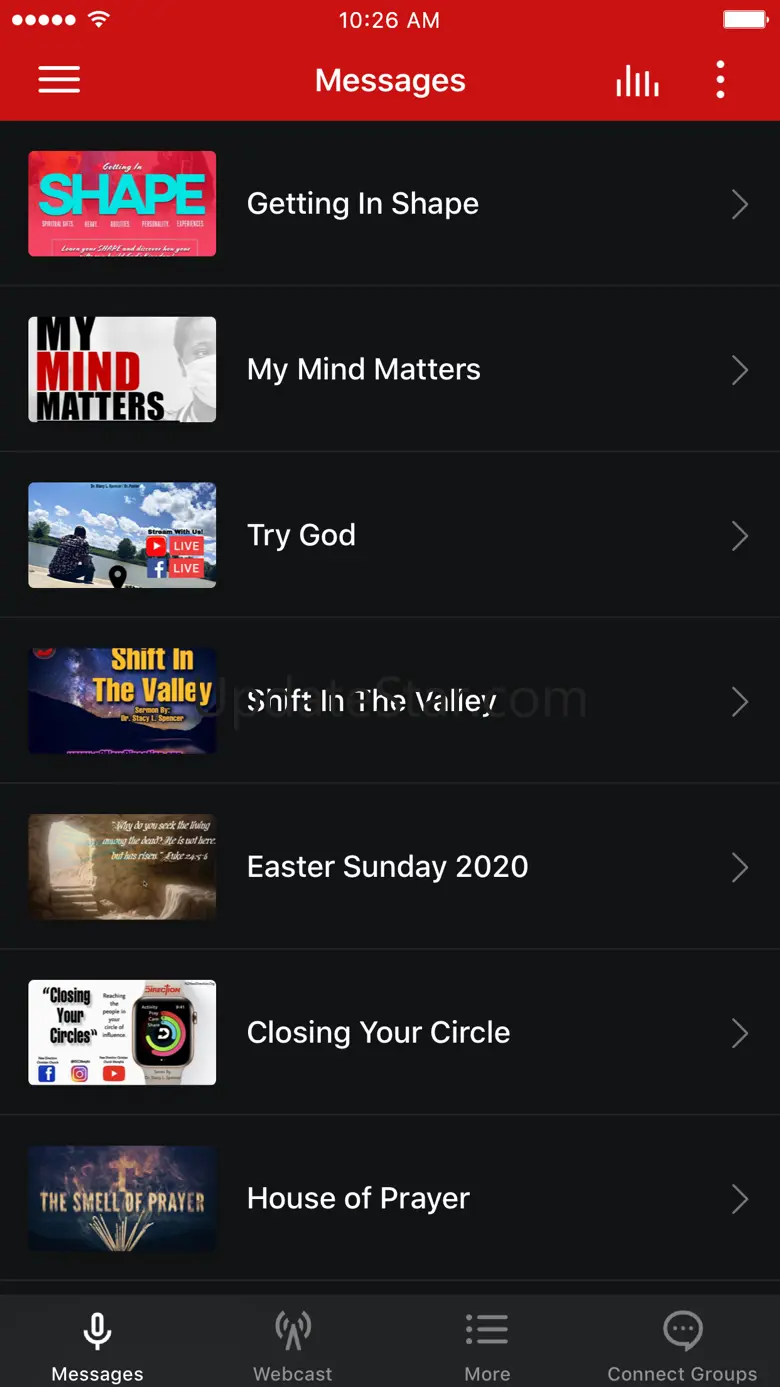Go to the Connect Groups tab
780x1387 pixels.
(682, 1345)
